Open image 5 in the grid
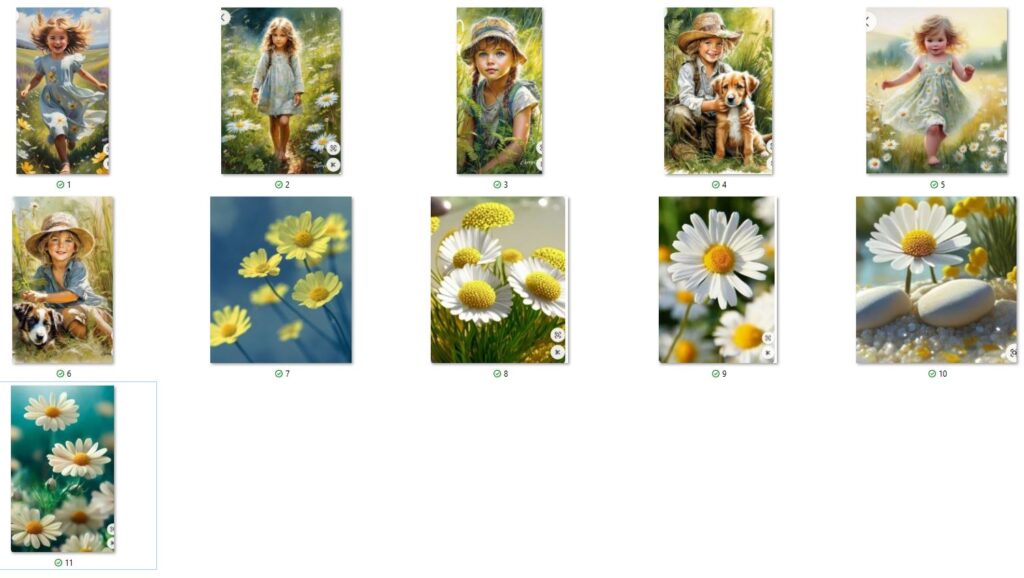The image size is (1024, 578). 936,91
